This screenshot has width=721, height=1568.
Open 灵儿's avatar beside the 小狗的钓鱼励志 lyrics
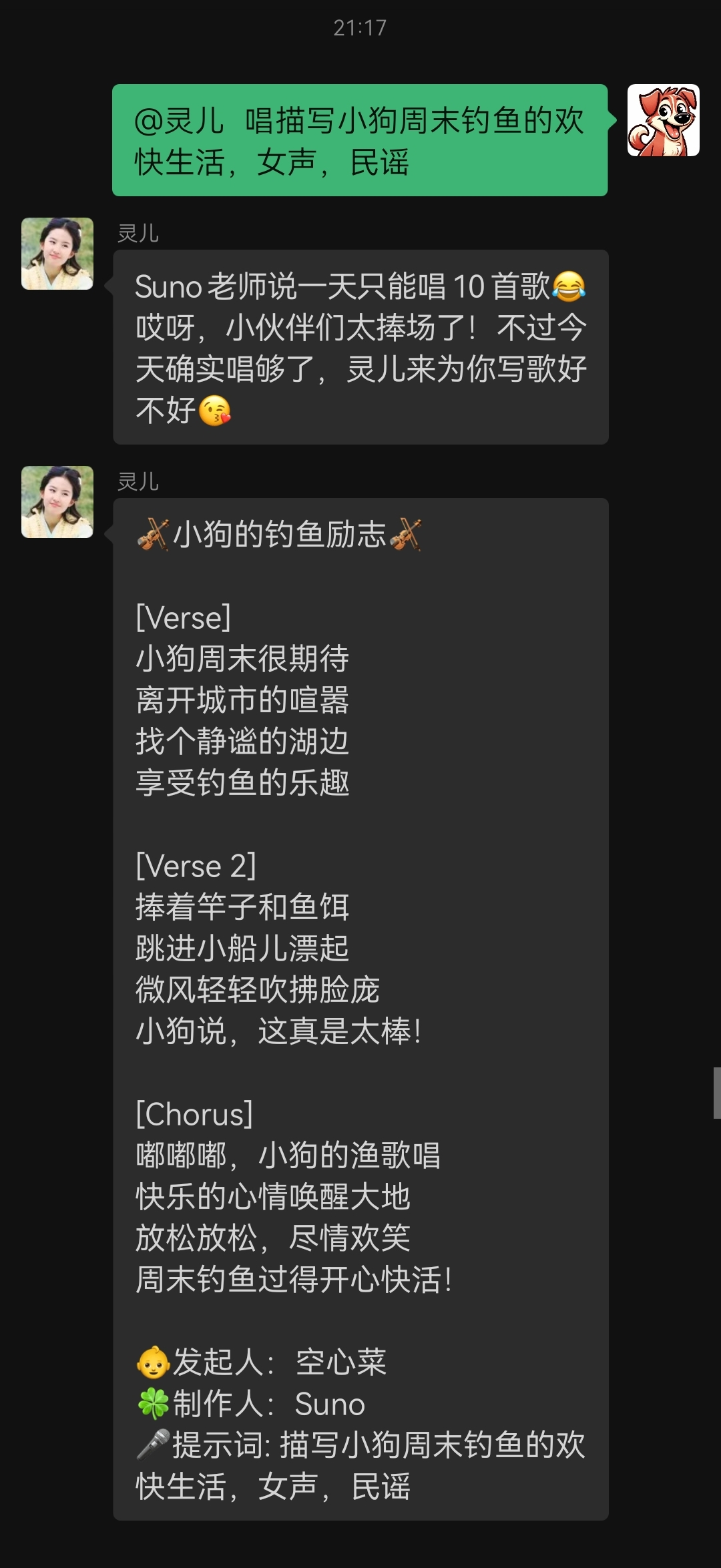[57, 502]
